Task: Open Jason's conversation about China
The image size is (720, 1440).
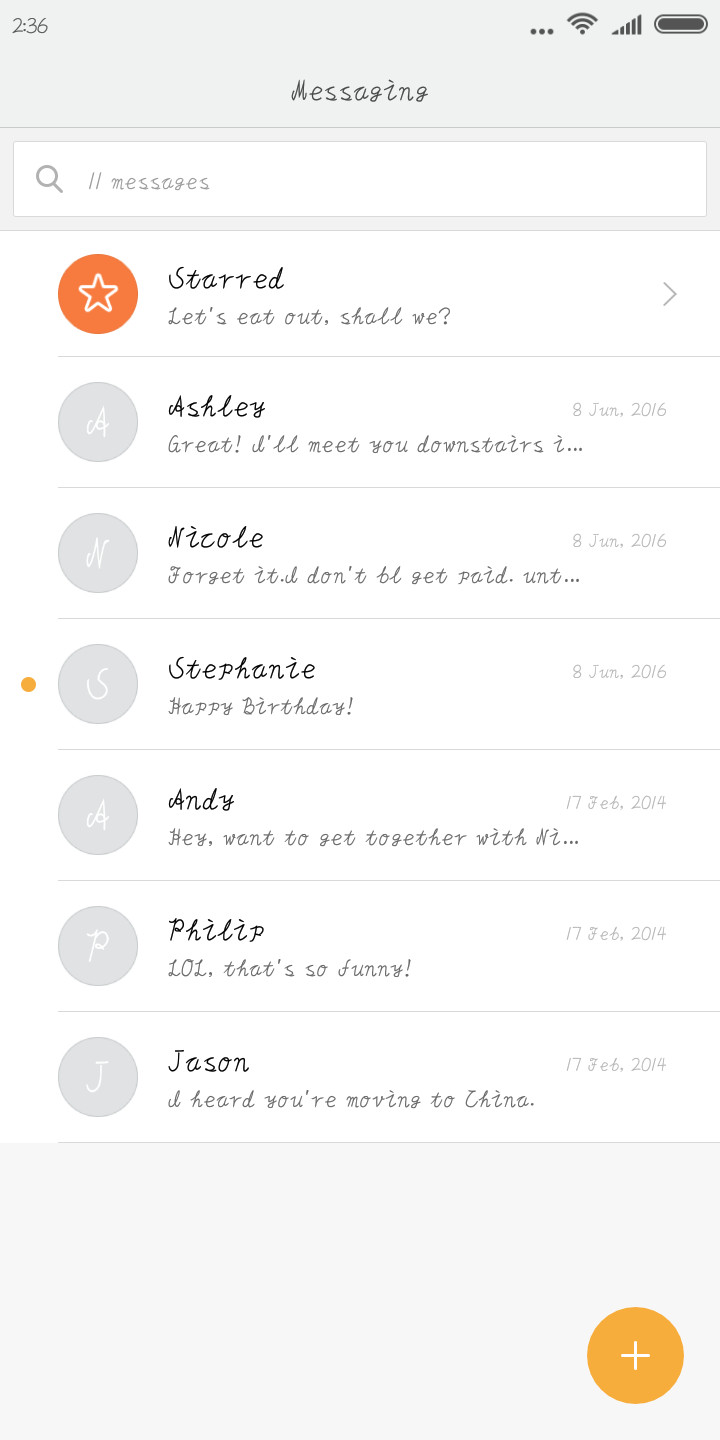Action: (x=360, y=1078)
